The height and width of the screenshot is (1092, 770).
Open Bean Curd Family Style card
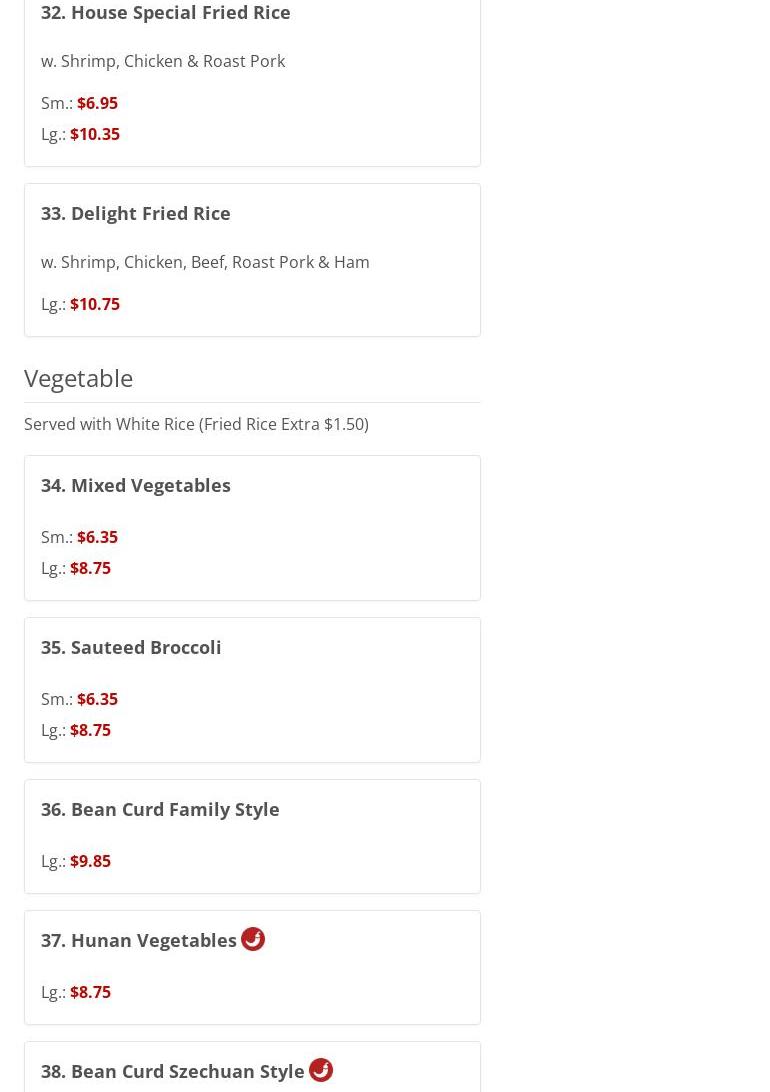(160, 809)
